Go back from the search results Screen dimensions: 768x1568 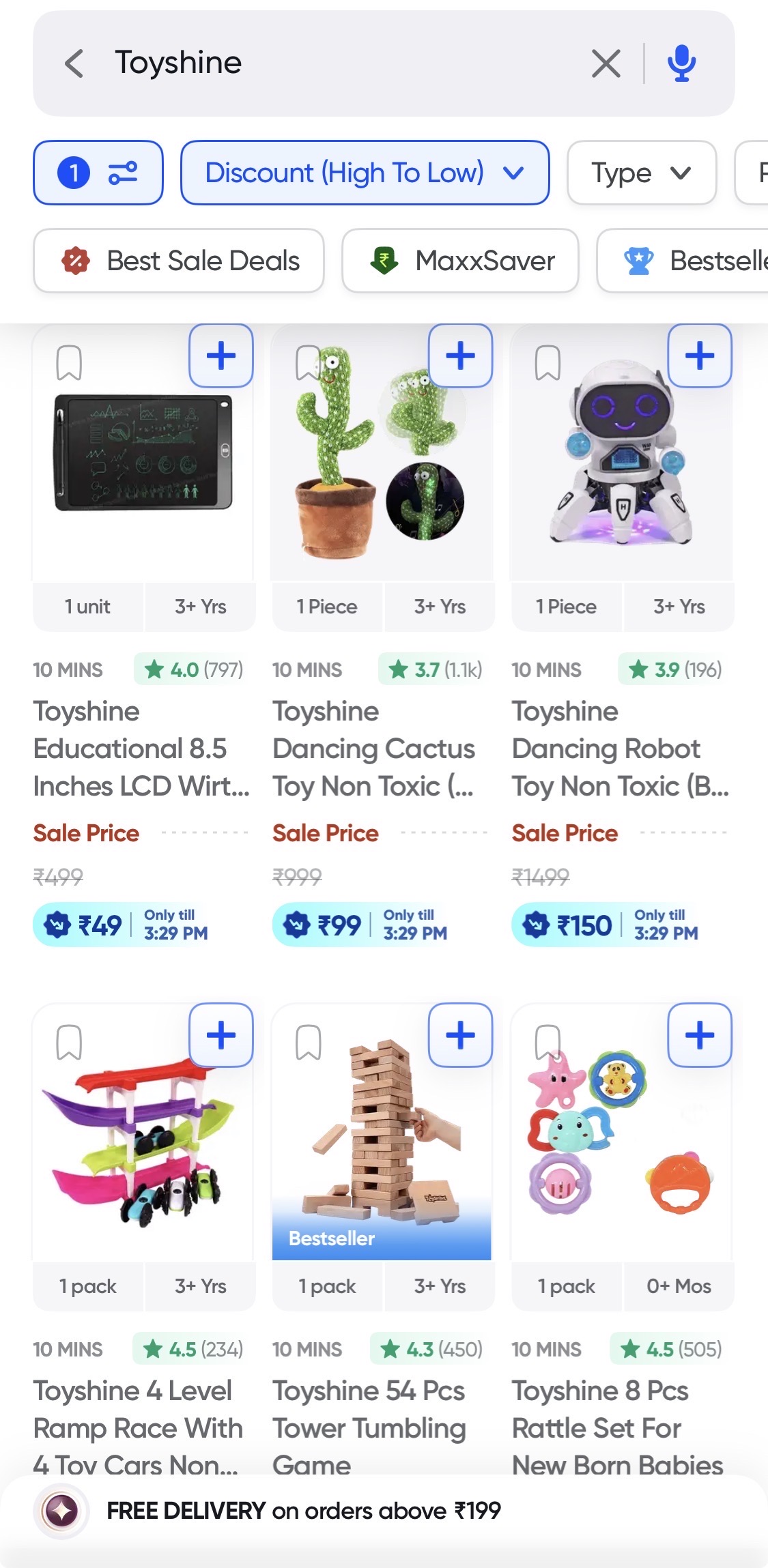pyautogui.click(x=74, y=63)
